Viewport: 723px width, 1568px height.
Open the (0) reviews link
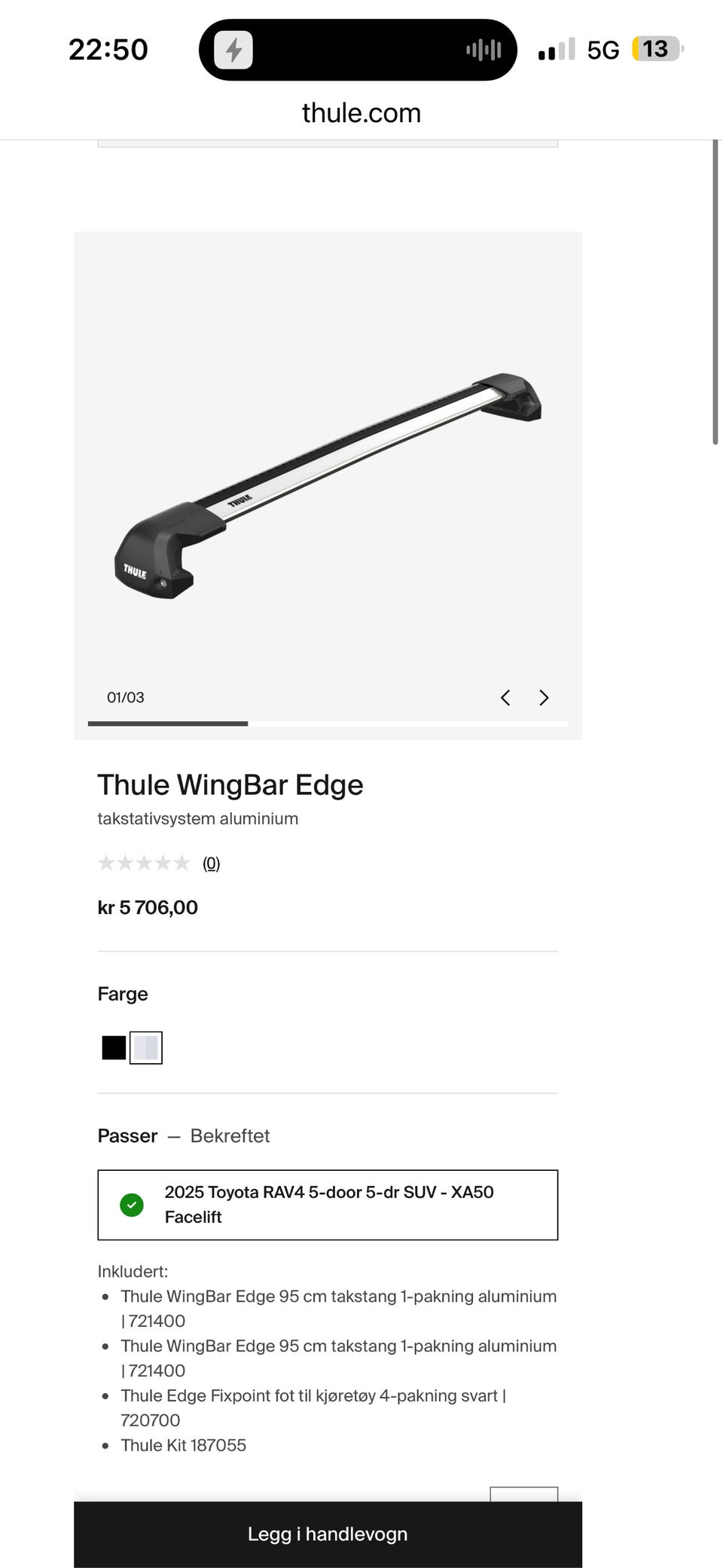click(x=212, y=863)
